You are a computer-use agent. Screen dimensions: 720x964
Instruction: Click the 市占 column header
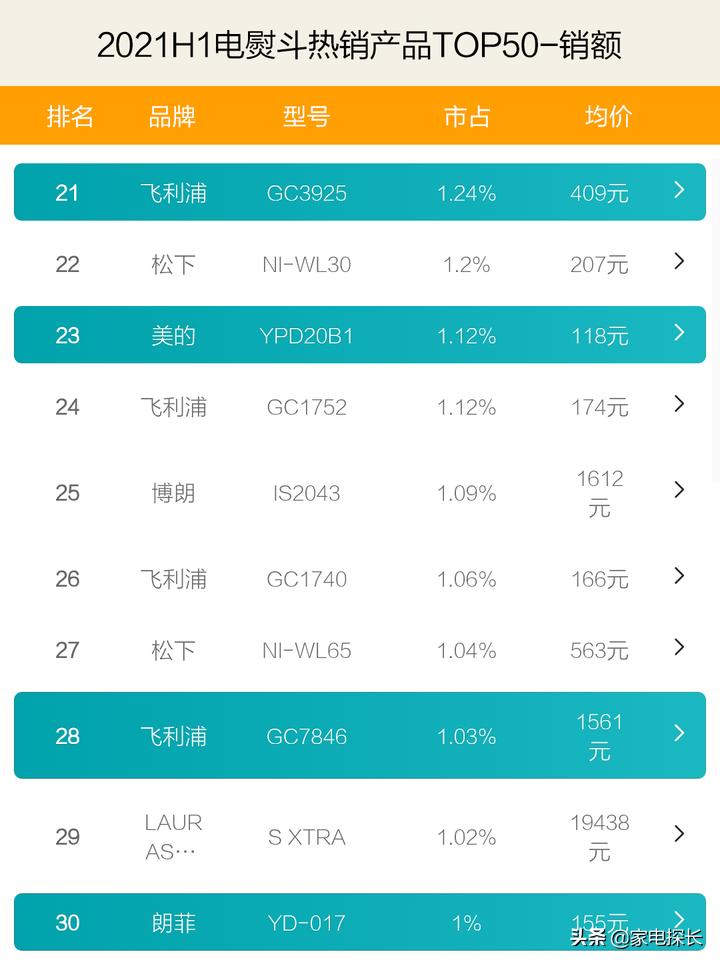coord(465,117)
